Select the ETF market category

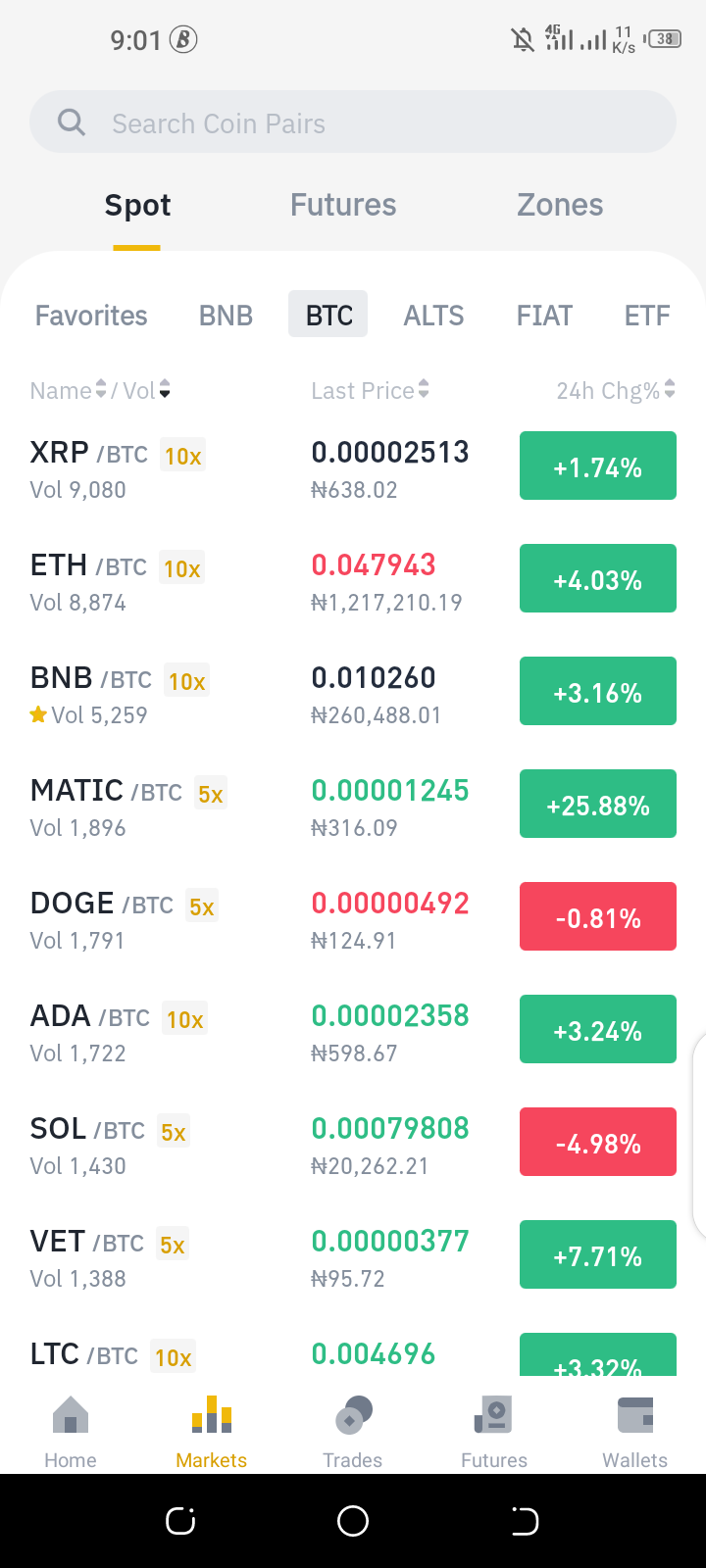point(647,315)
